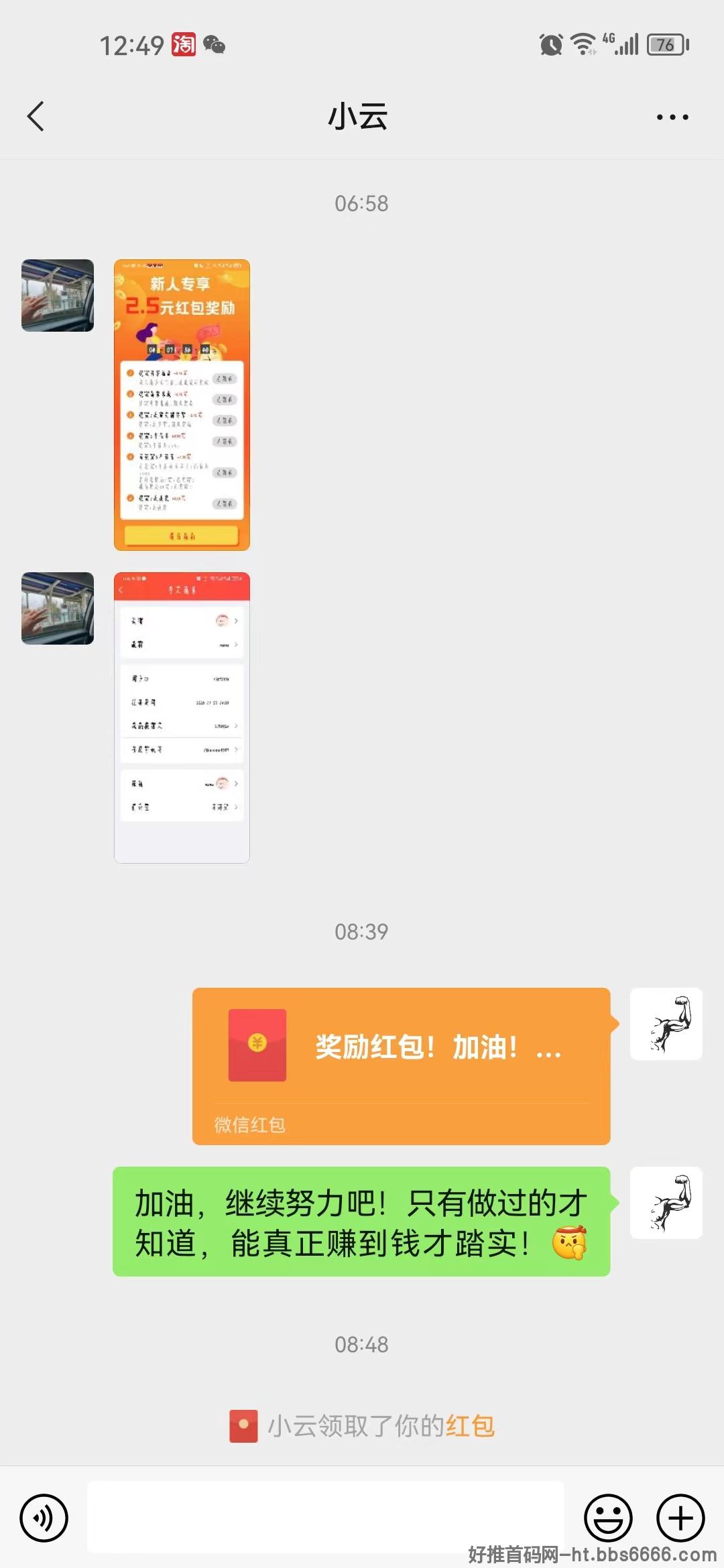The image size is (724, 1568).
Task: Go back from the 小云 chat
Action: (36, 117)
